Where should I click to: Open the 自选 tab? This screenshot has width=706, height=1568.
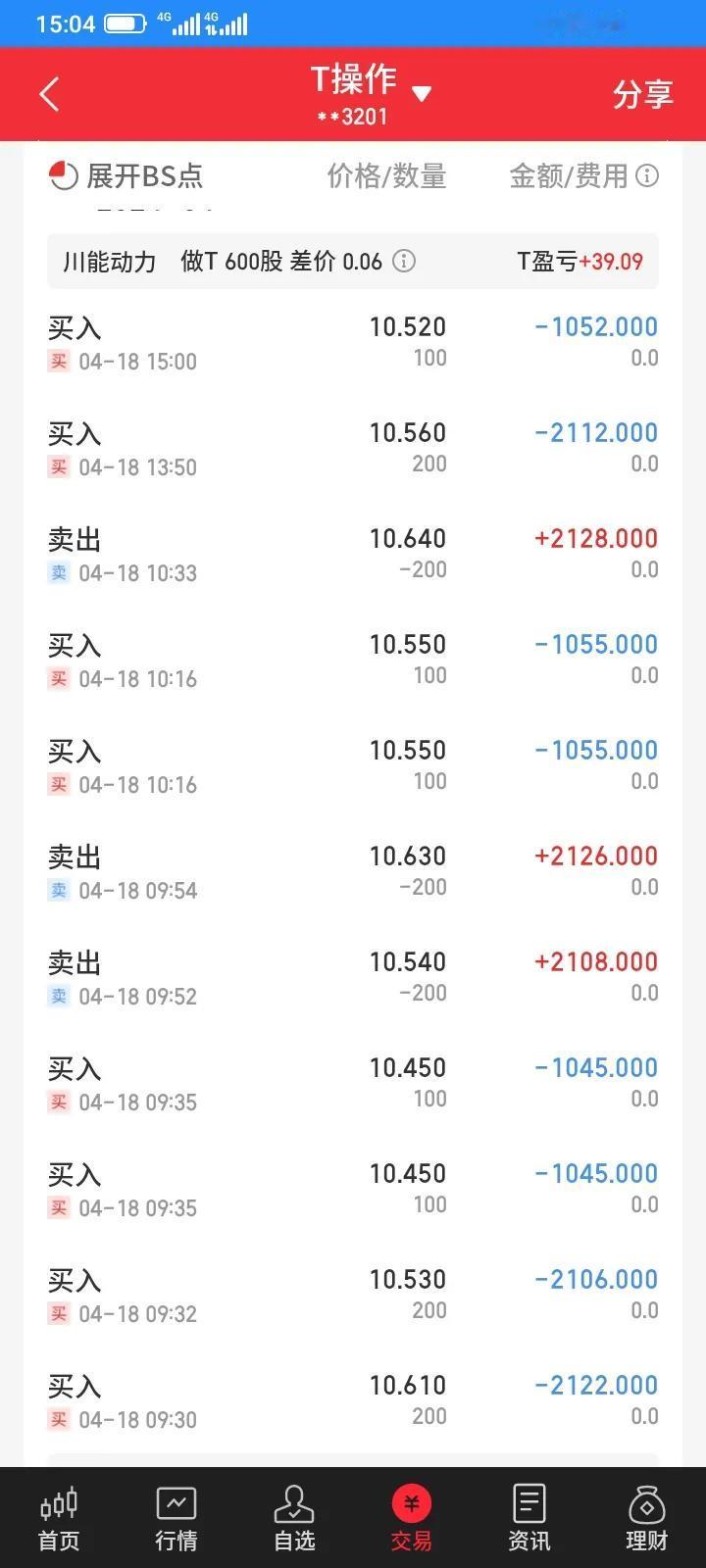tap(294, 1518)
